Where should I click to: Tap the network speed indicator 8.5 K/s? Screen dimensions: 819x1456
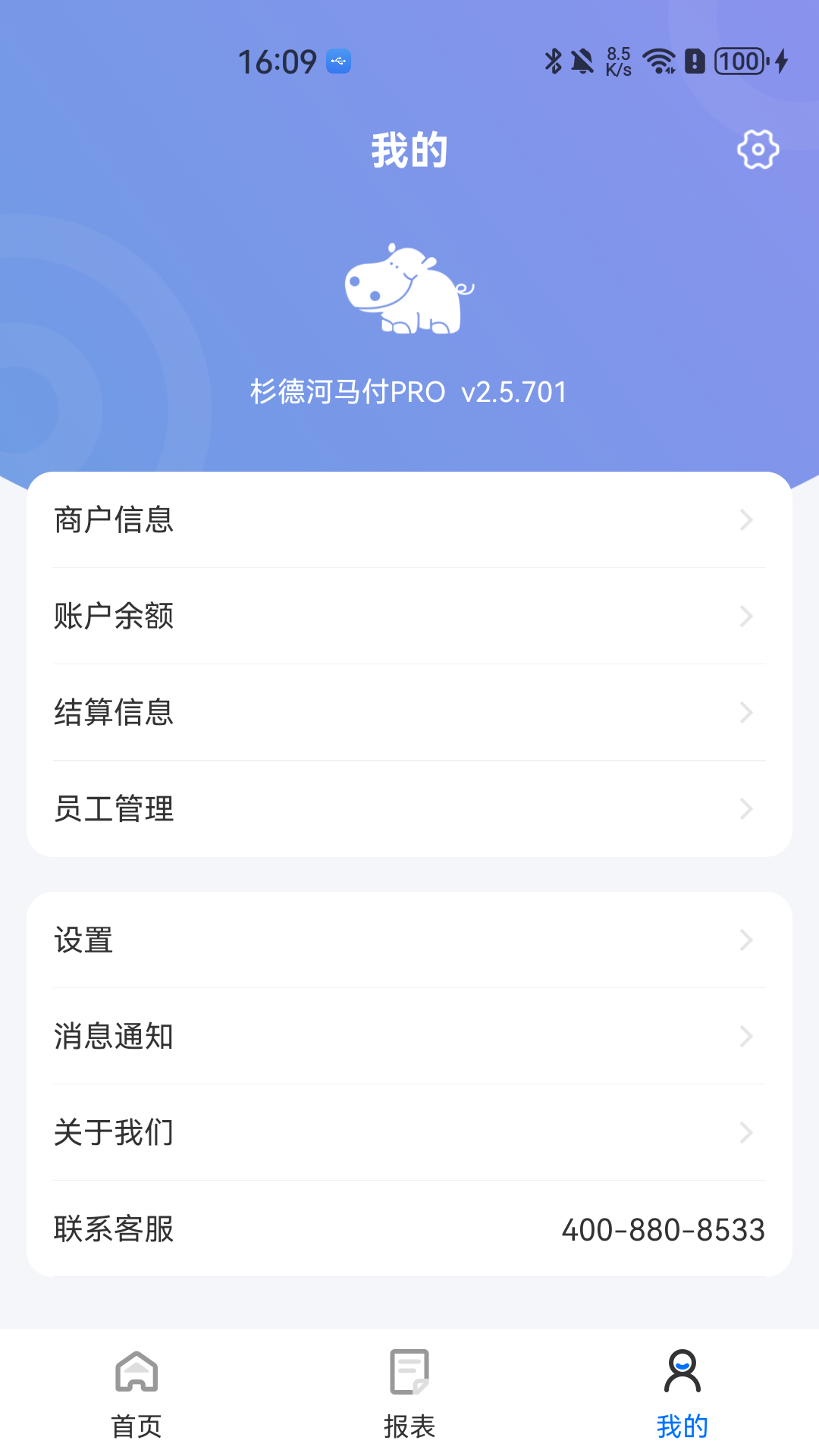(x=619, y=61)
